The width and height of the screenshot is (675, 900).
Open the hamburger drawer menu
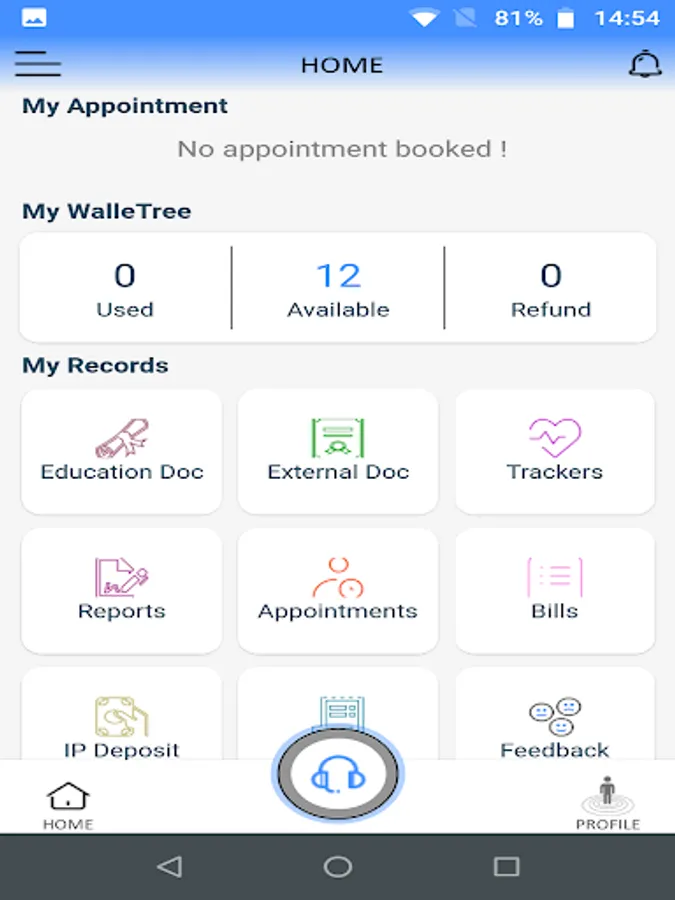tap(38, 64)
